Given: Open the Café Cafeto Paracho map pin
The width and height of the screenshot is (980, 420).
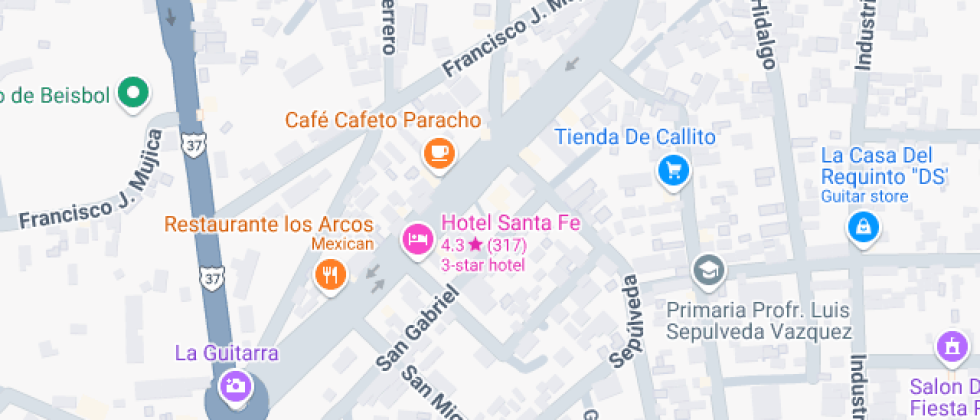Looking at the screenshot, I should click(438, 153).
